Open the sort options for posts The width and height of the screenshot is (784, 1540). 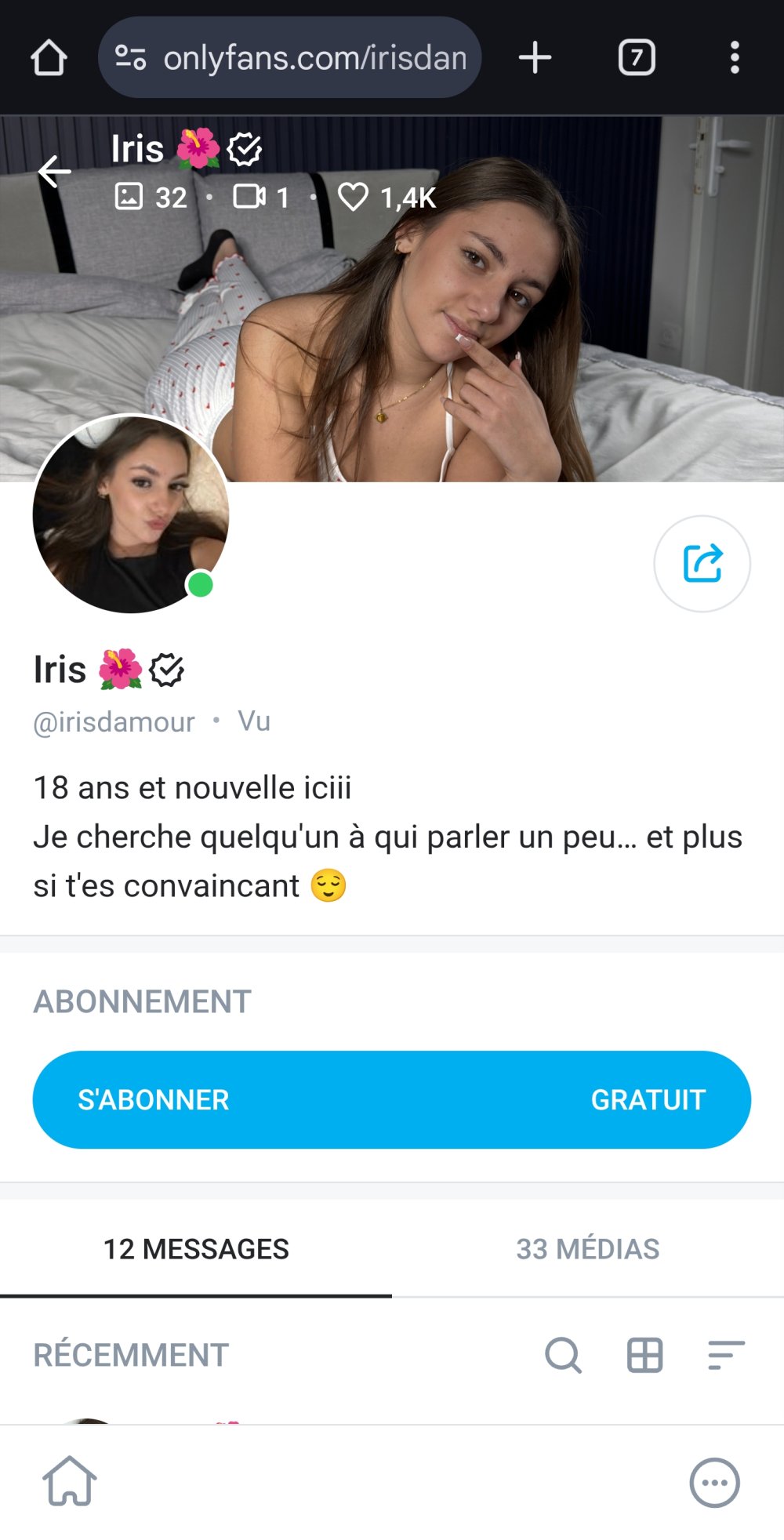pyautogui.click(x=726, y=1355)
